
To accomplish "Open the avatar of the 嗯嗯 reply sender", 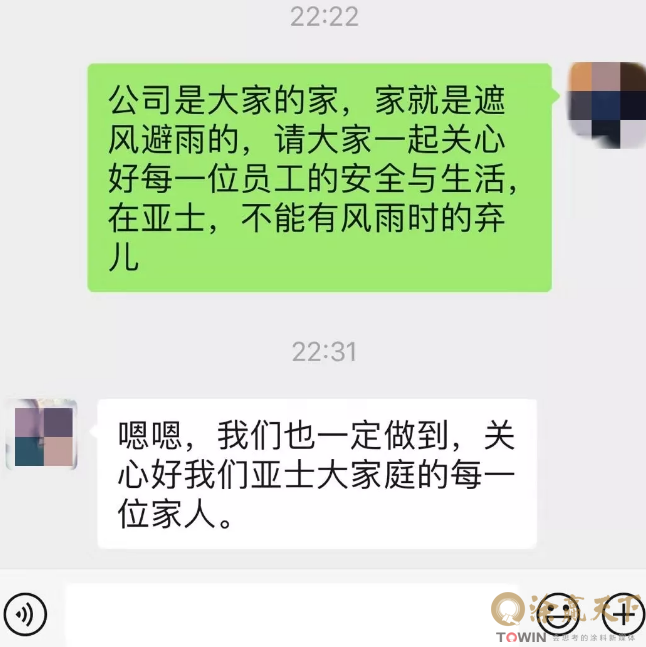I will click(40, 435).
